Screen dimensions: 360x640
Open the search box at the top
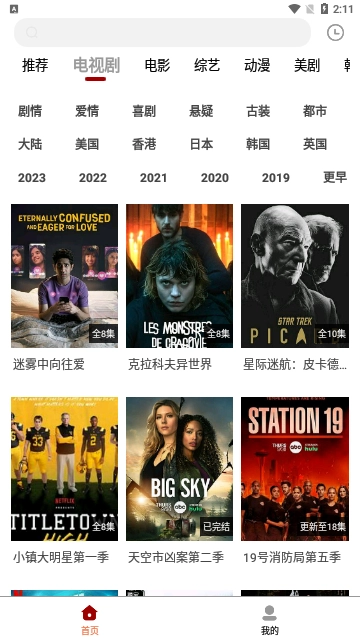(162, 32)
